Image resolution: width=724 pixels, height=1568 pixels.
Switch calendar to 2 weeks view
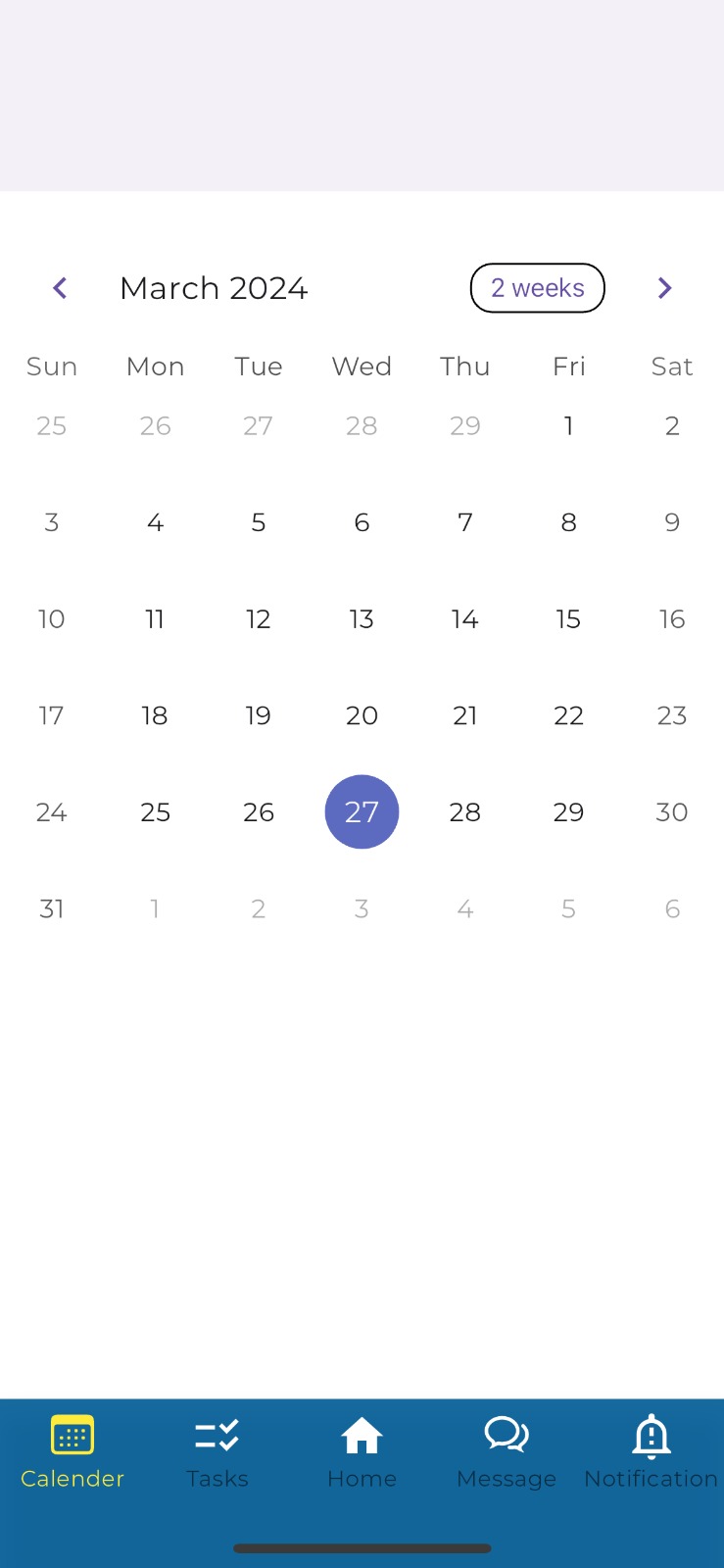coord(537,288)
